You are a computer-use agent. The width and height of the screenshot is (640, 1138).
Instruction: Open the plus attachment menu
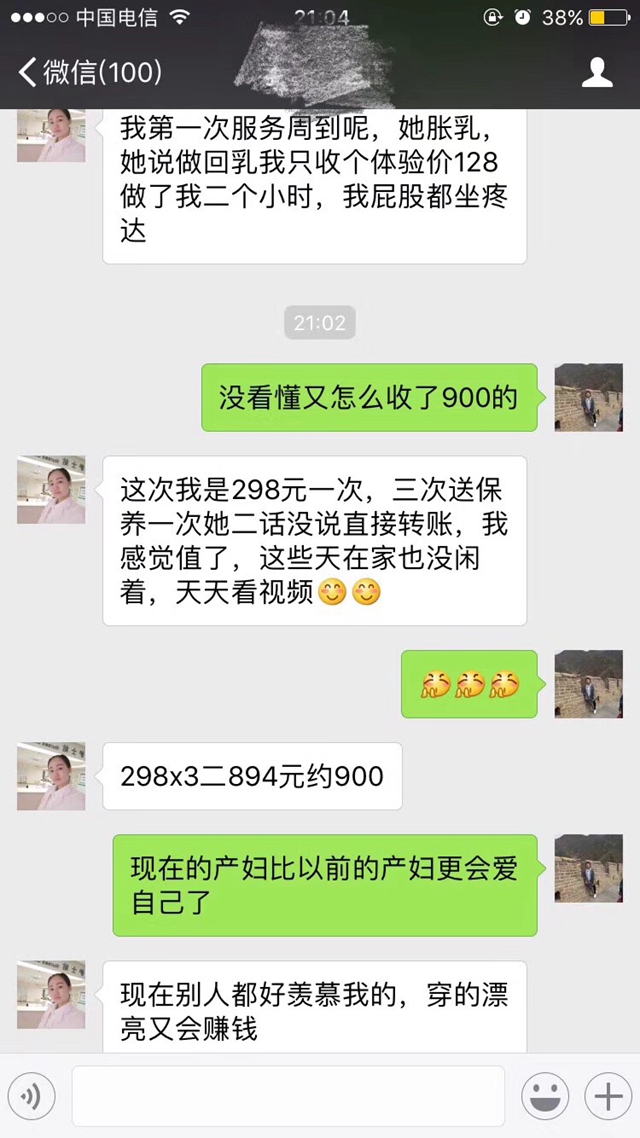coord(608,1097)
